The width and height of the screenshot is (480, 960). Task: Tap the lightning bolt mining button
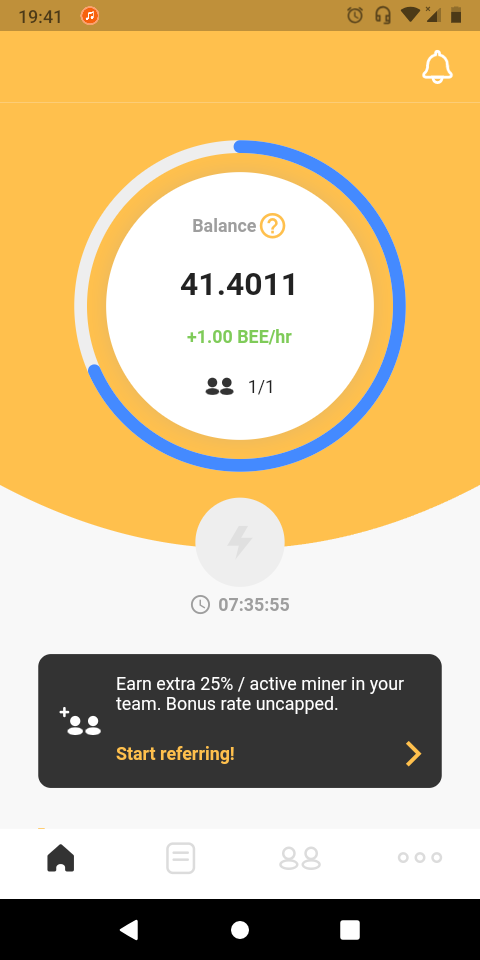tap(240, 542)
